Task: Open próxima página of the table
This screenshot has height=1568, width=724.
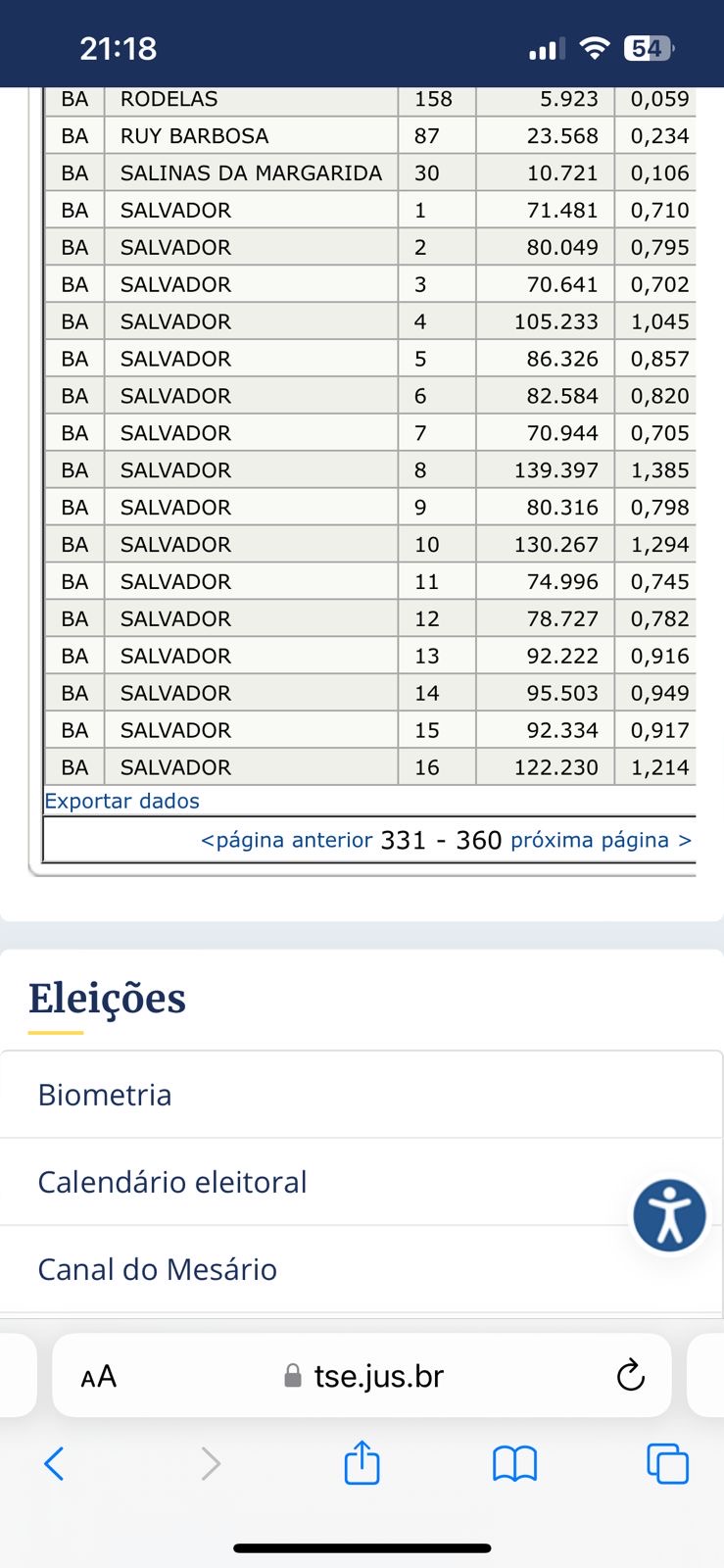Action: [601, 840]
